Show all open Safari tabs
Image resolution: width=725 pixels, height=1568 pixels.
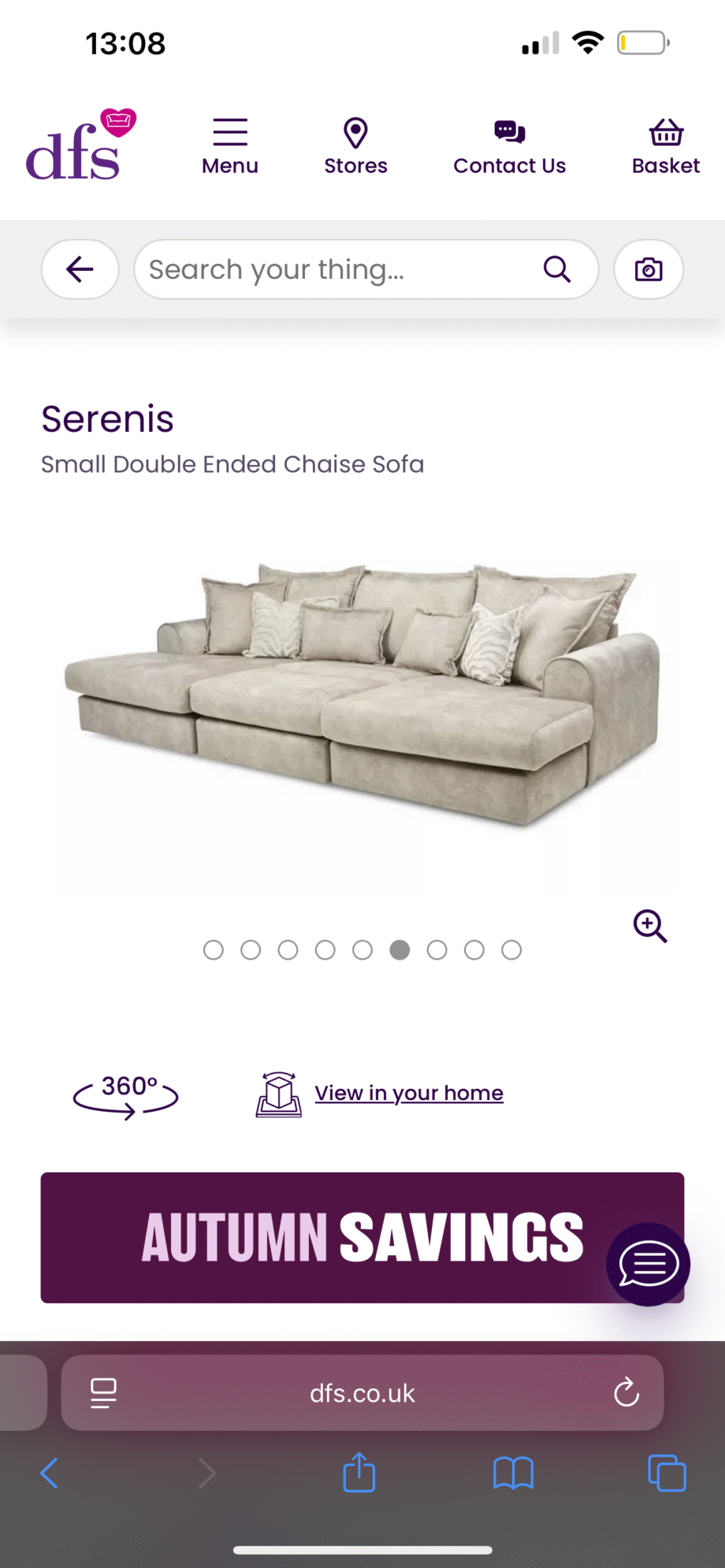[x=667, y=1472]
